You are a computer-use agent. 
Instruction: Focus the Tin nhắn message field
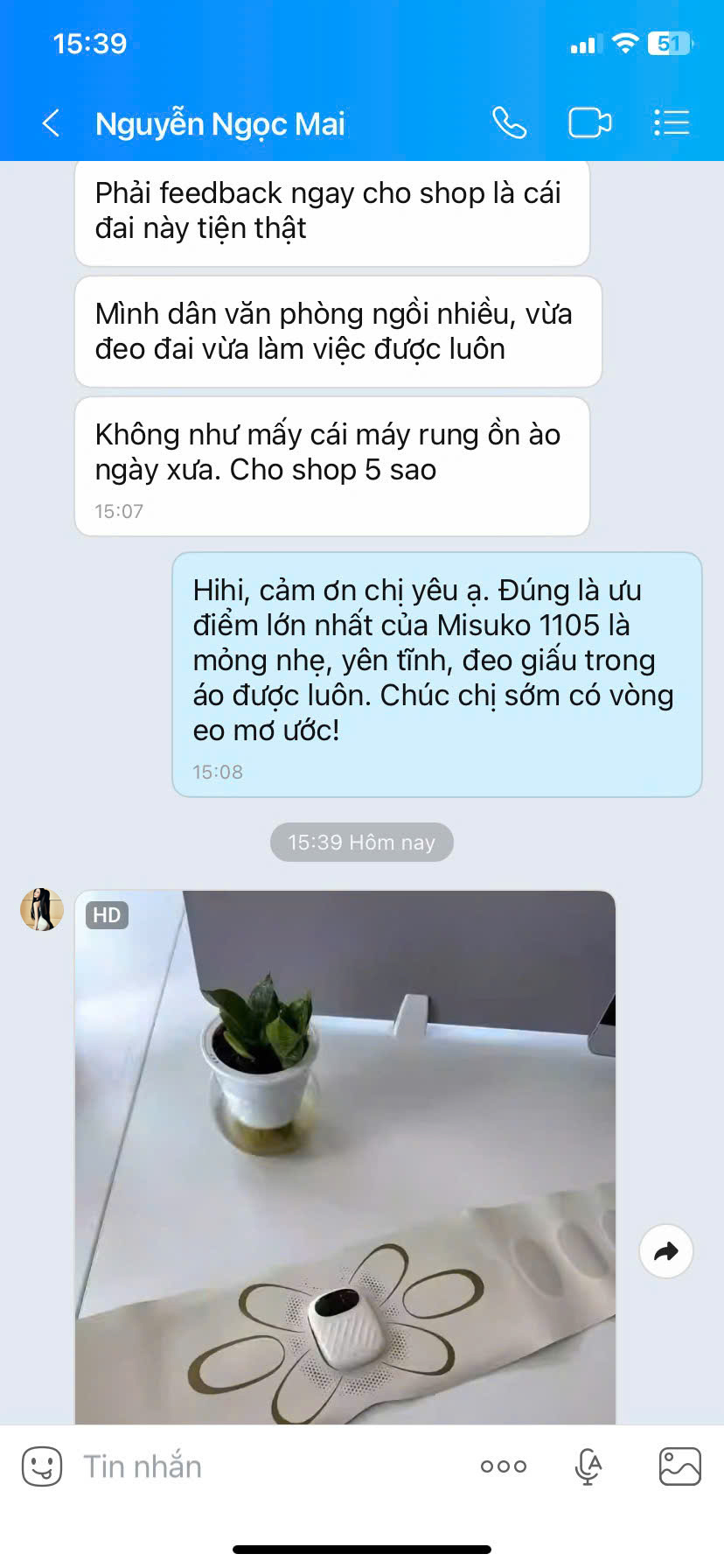click(x=262, y=1466)
